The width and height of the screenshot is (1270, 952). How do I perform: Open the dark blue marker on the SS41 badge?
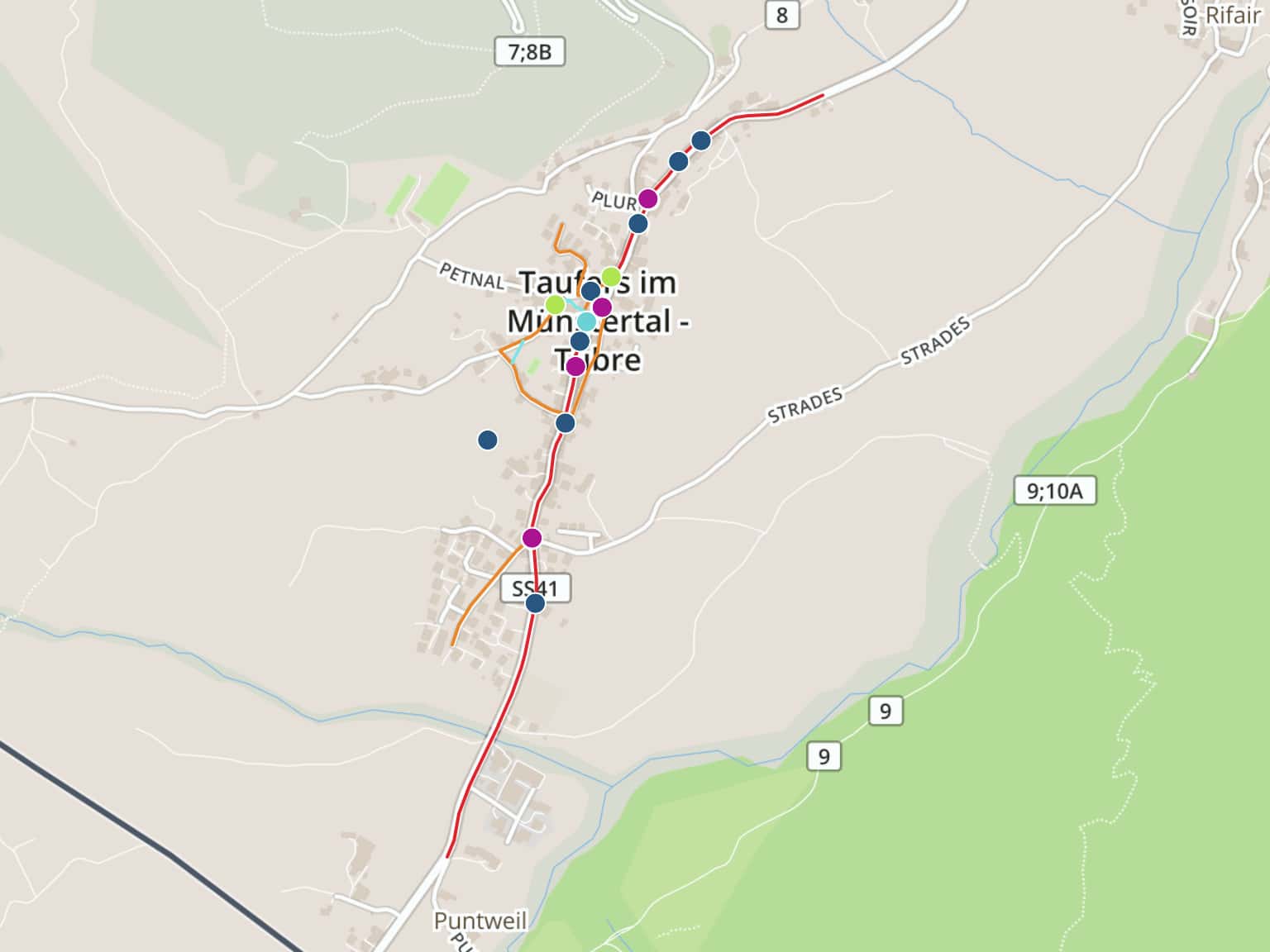(535, 603)
